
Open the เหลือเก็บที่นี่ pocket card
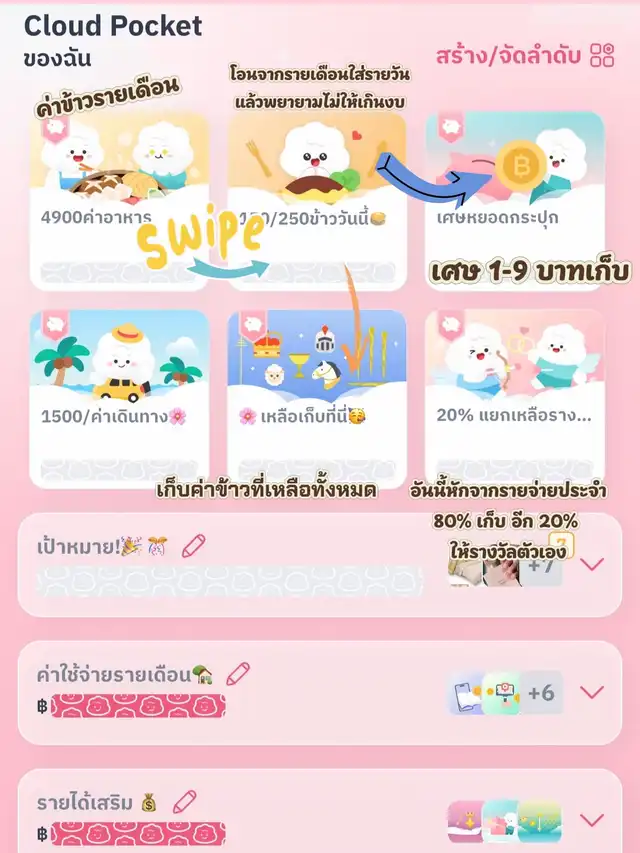pyautogui.click(x=317, y=398)
